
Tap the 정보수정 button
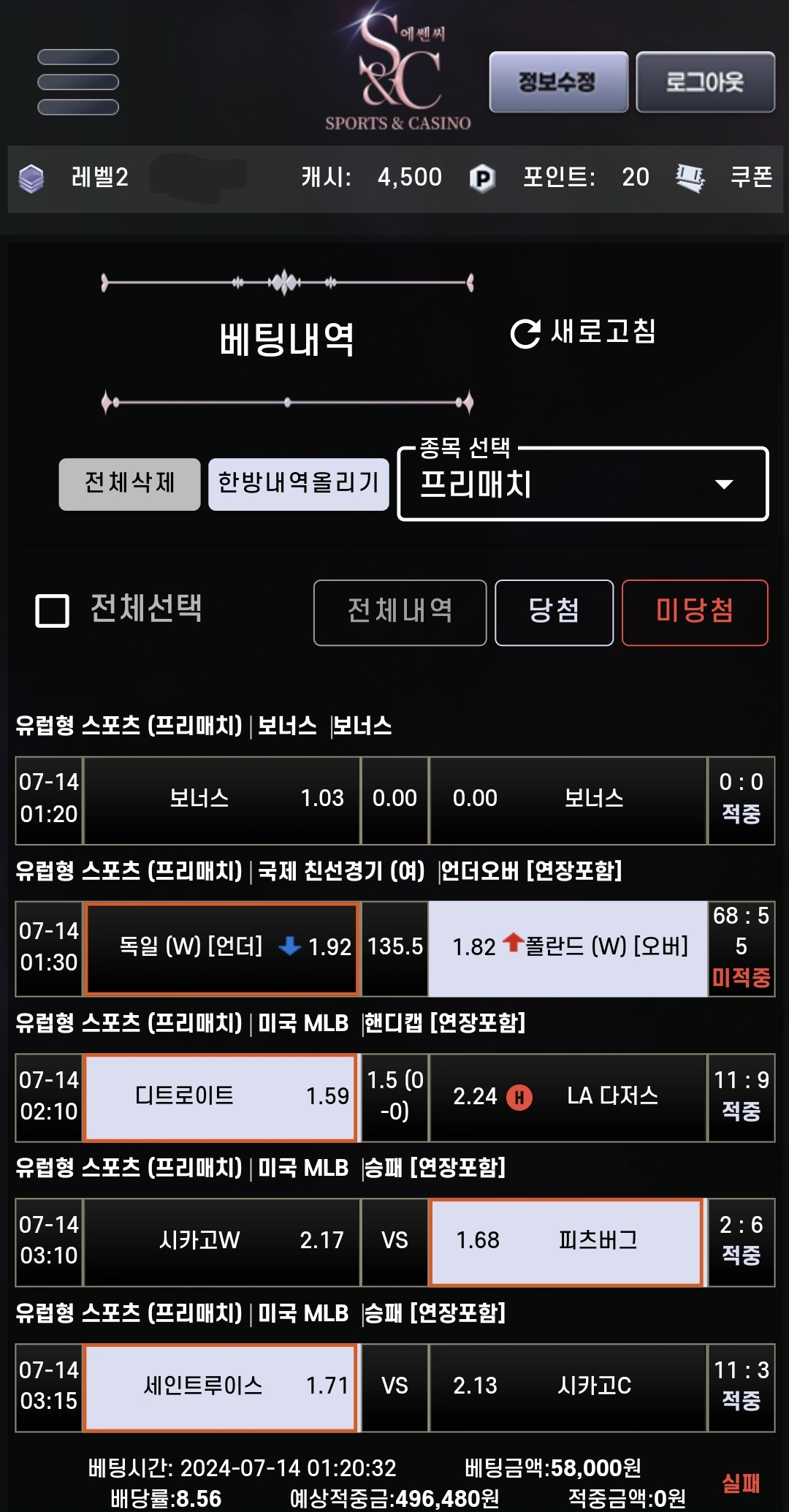[x=558, y=82]
